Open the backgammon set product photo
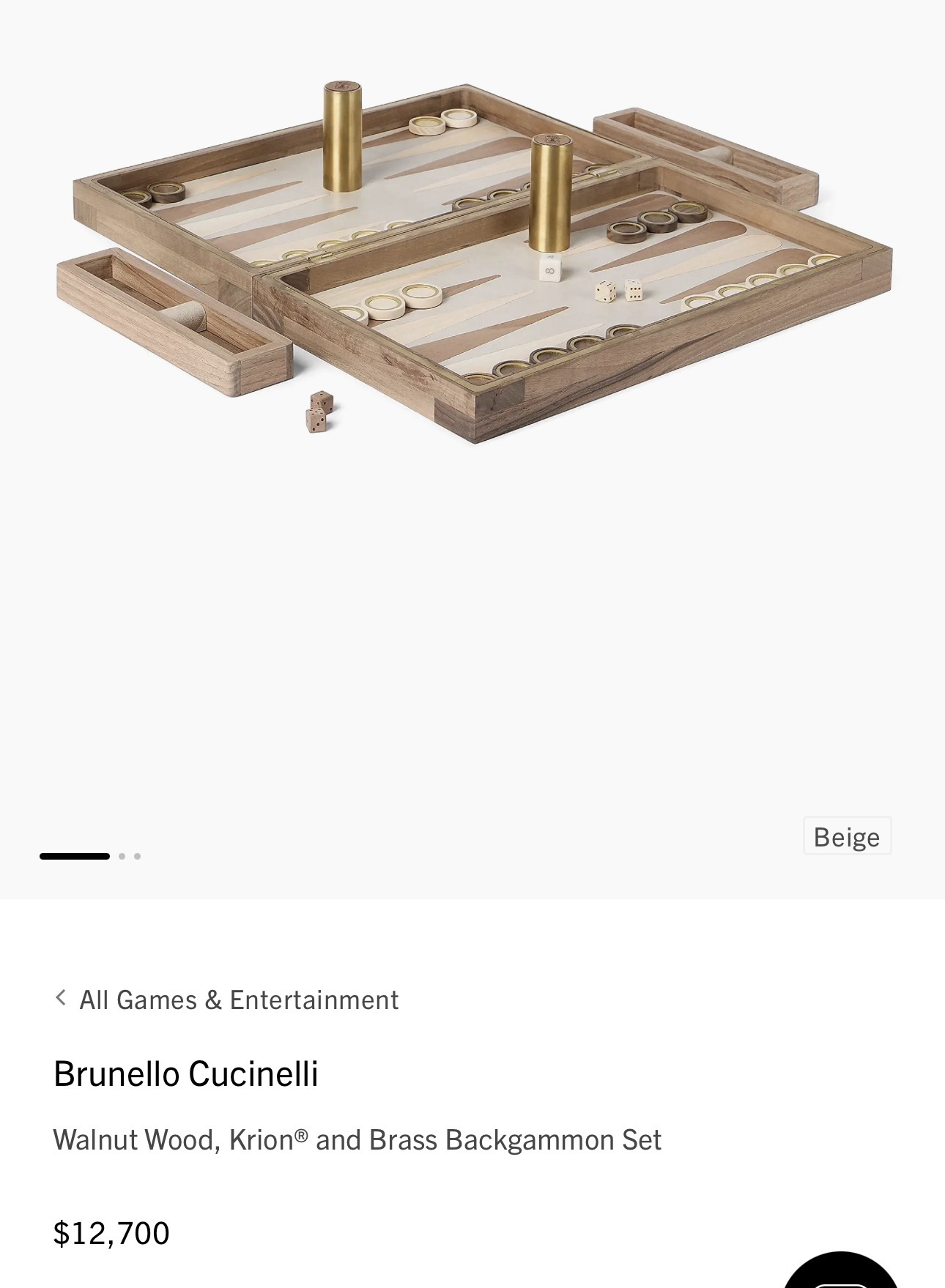945x1288 pixels. 472,264
